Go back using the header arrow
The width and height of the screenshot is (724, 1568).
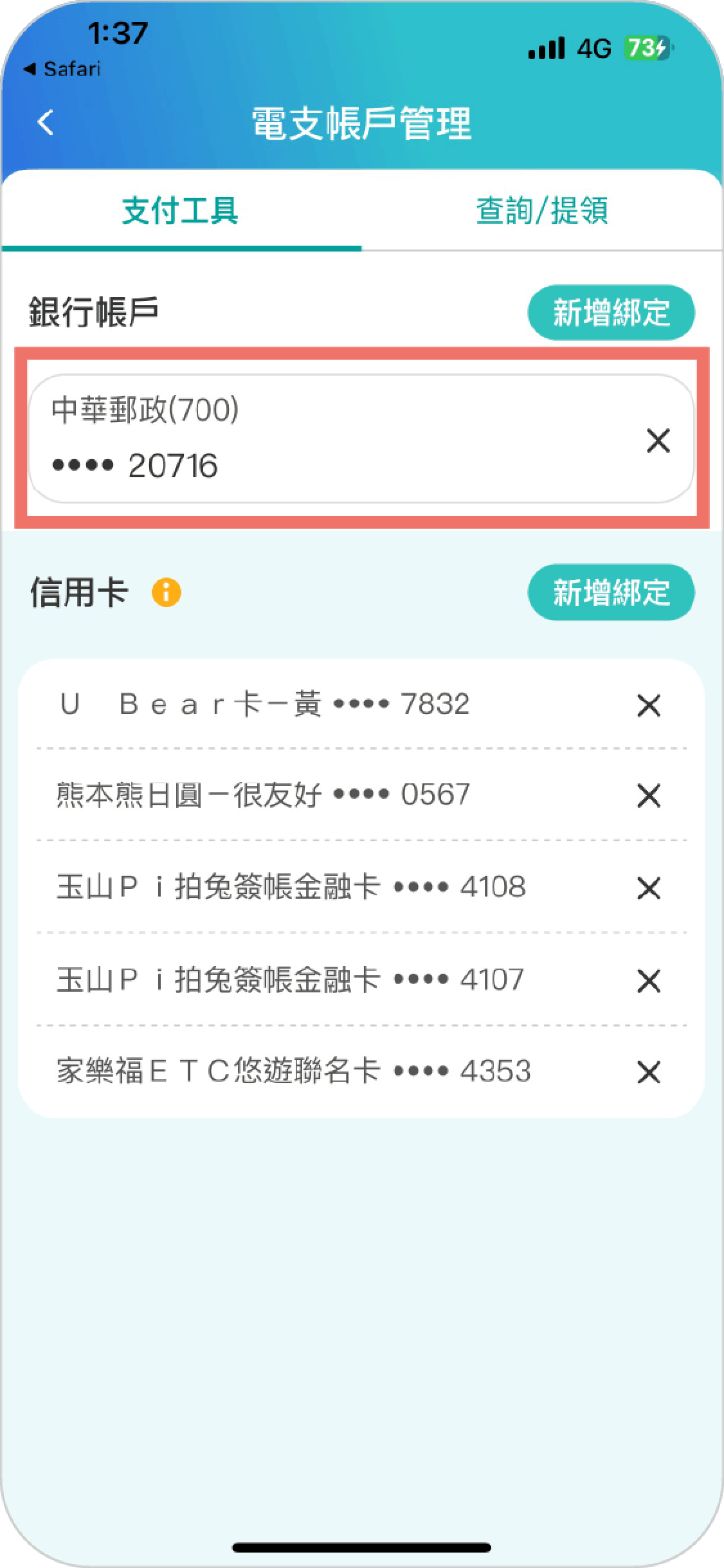pyautogui.click(x=46, y=122)
